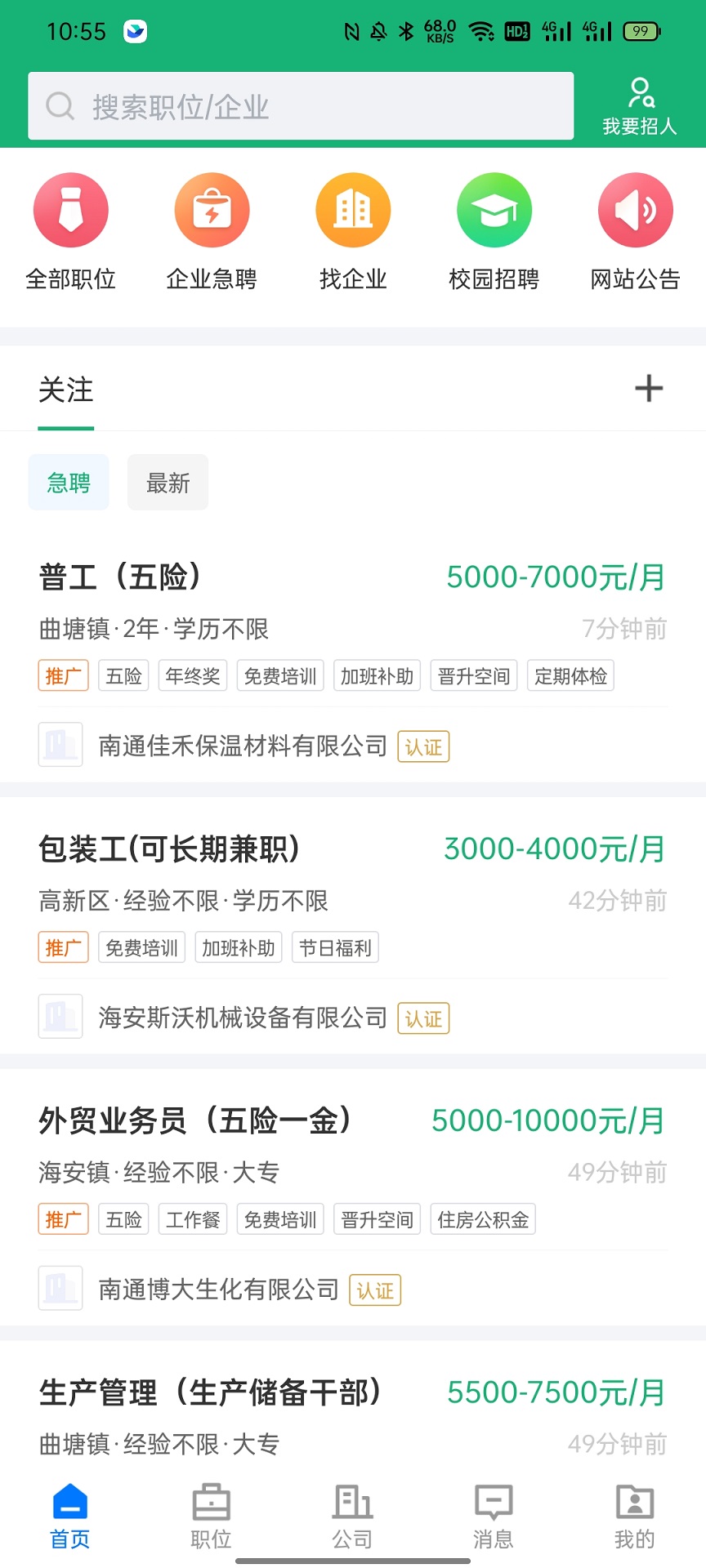Open 推广 tag on 包装工 listing
The height and width of the screenshot is (1568, 706).
(x=63, y=947)
